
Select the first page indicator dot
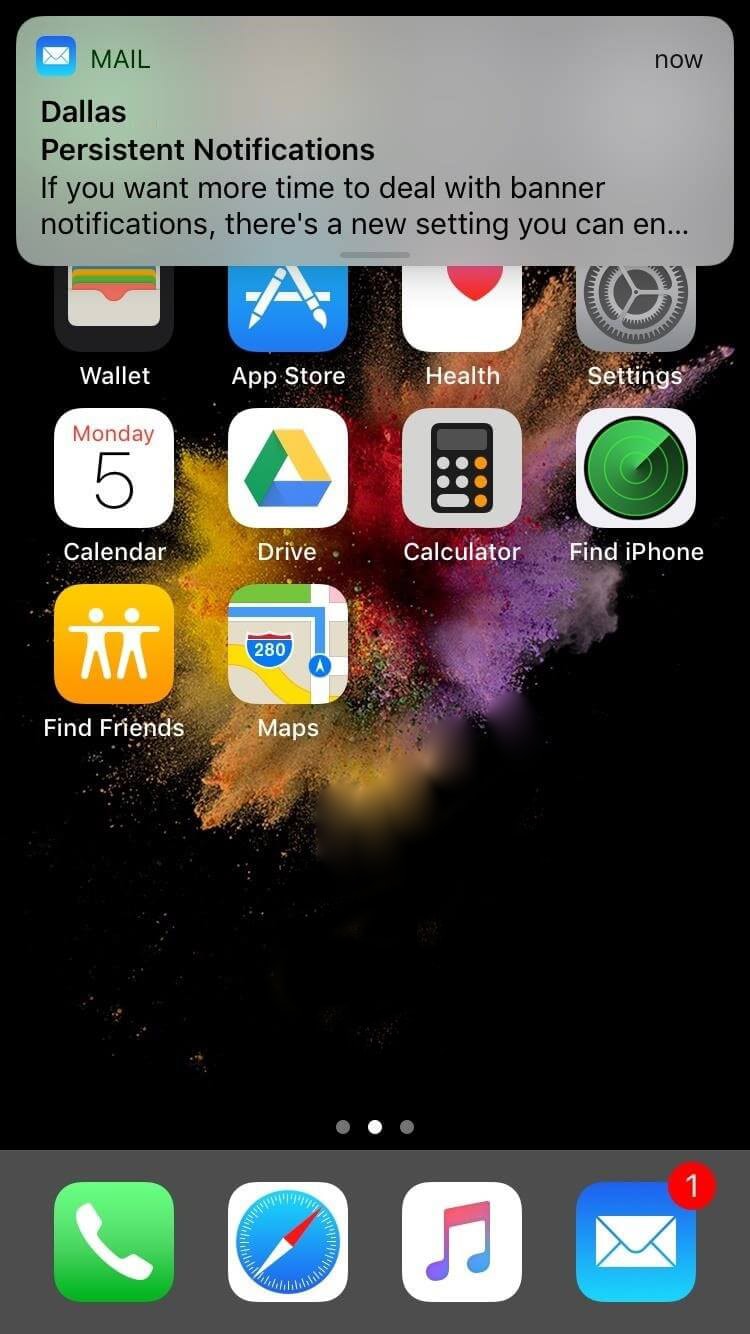[343, 1127]
